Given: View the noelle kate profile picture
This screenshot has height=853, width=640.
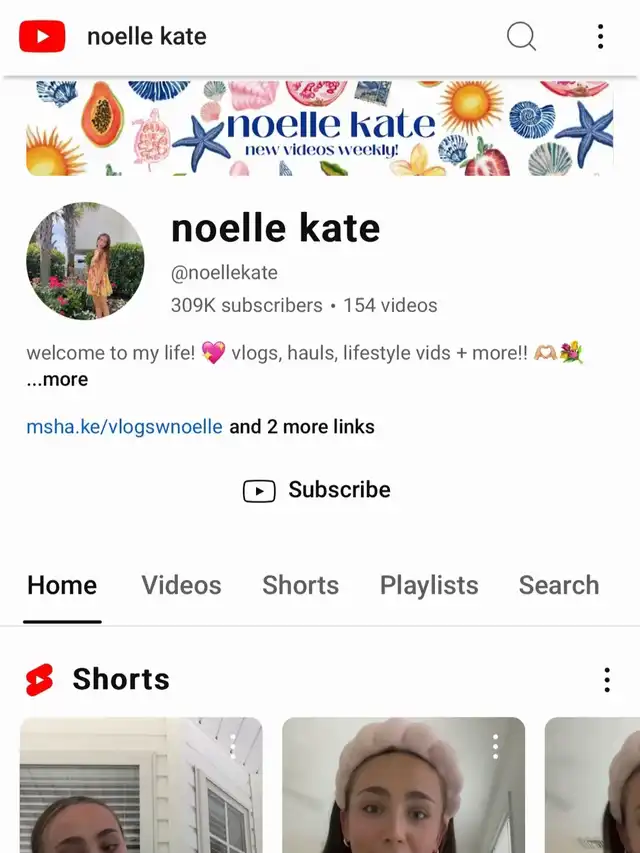Looking at the screenshot, I should coord(85,261).
